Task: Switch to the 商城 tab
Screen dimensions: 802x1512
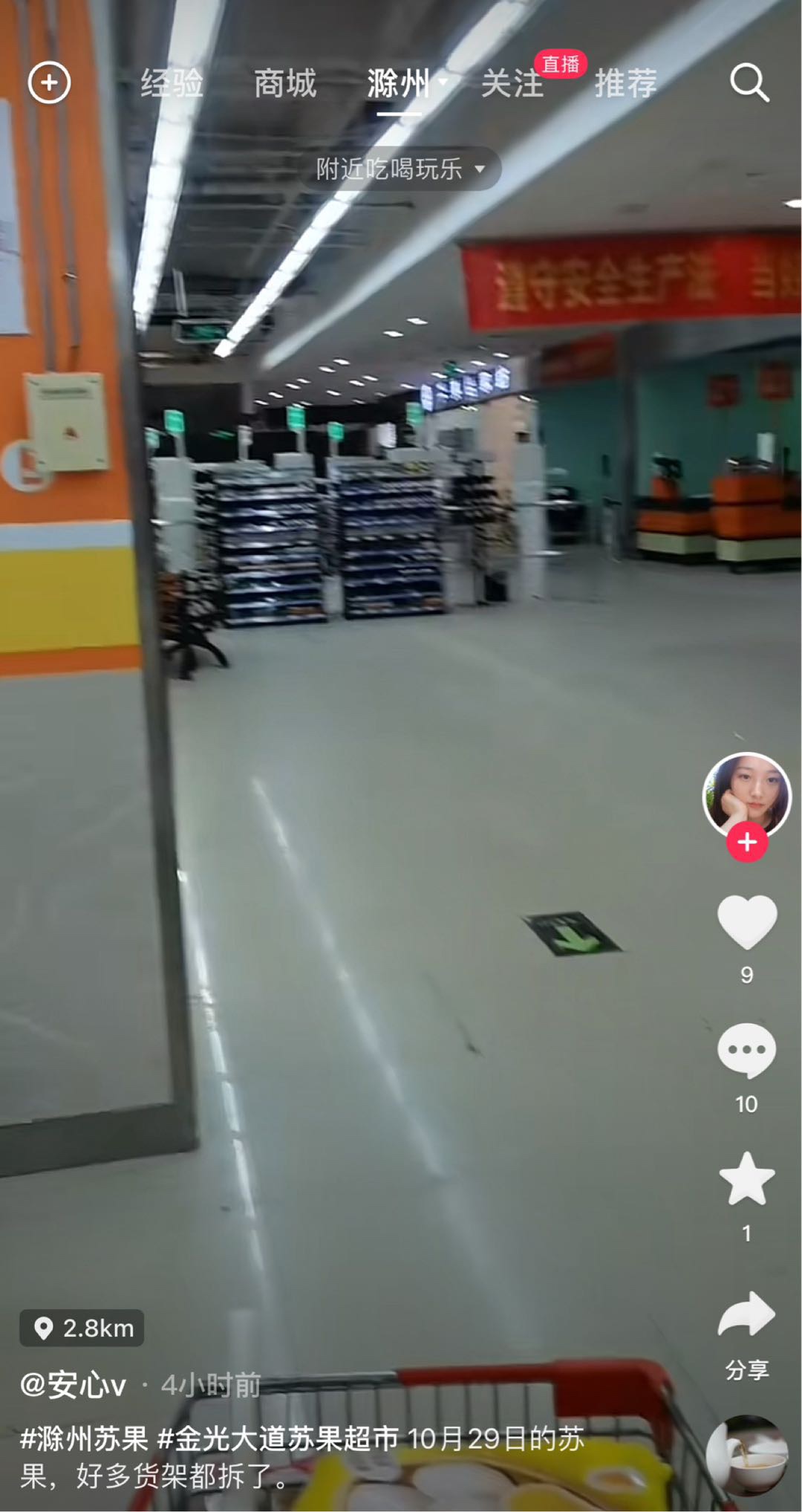Action: (285, 83)
